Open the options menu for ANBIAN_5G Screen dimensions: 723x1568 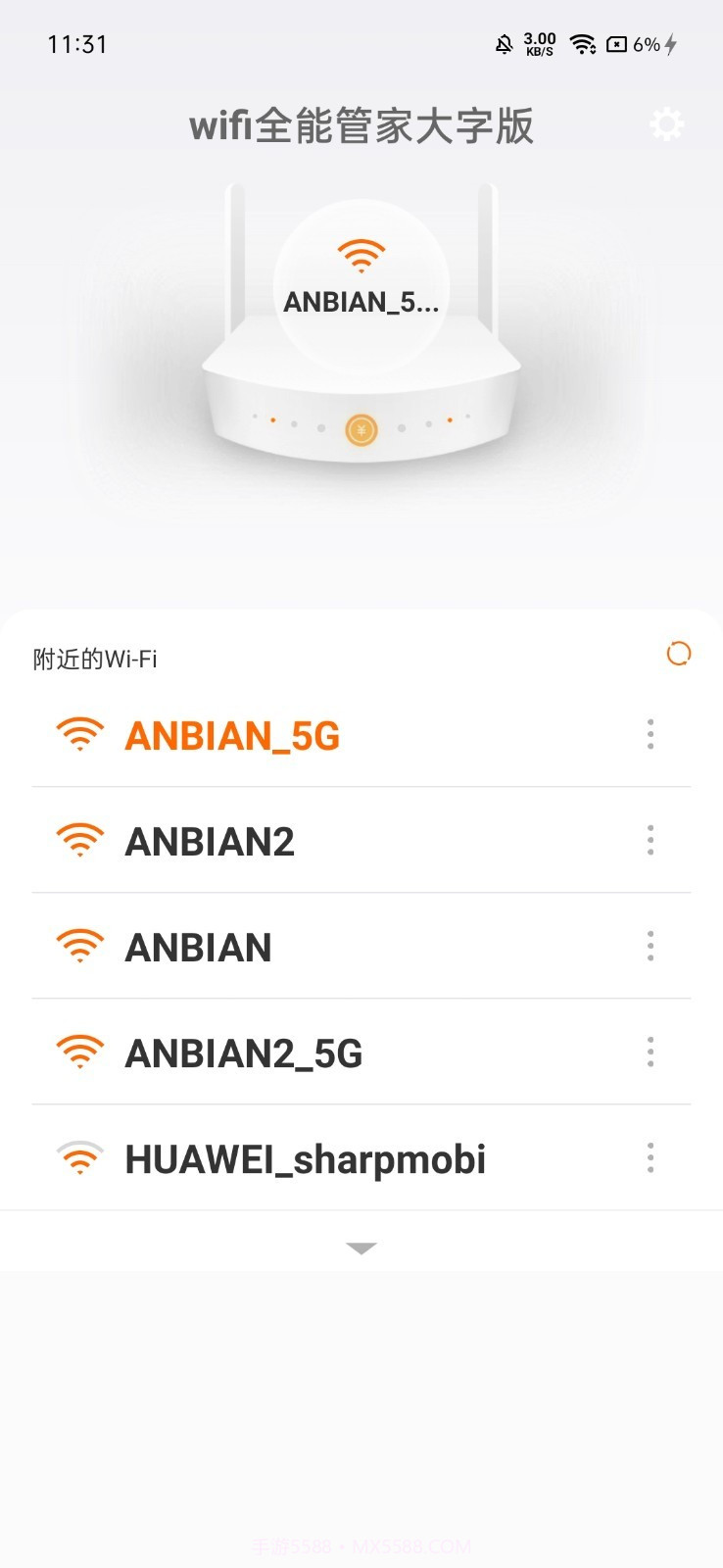tap(650, 733)
